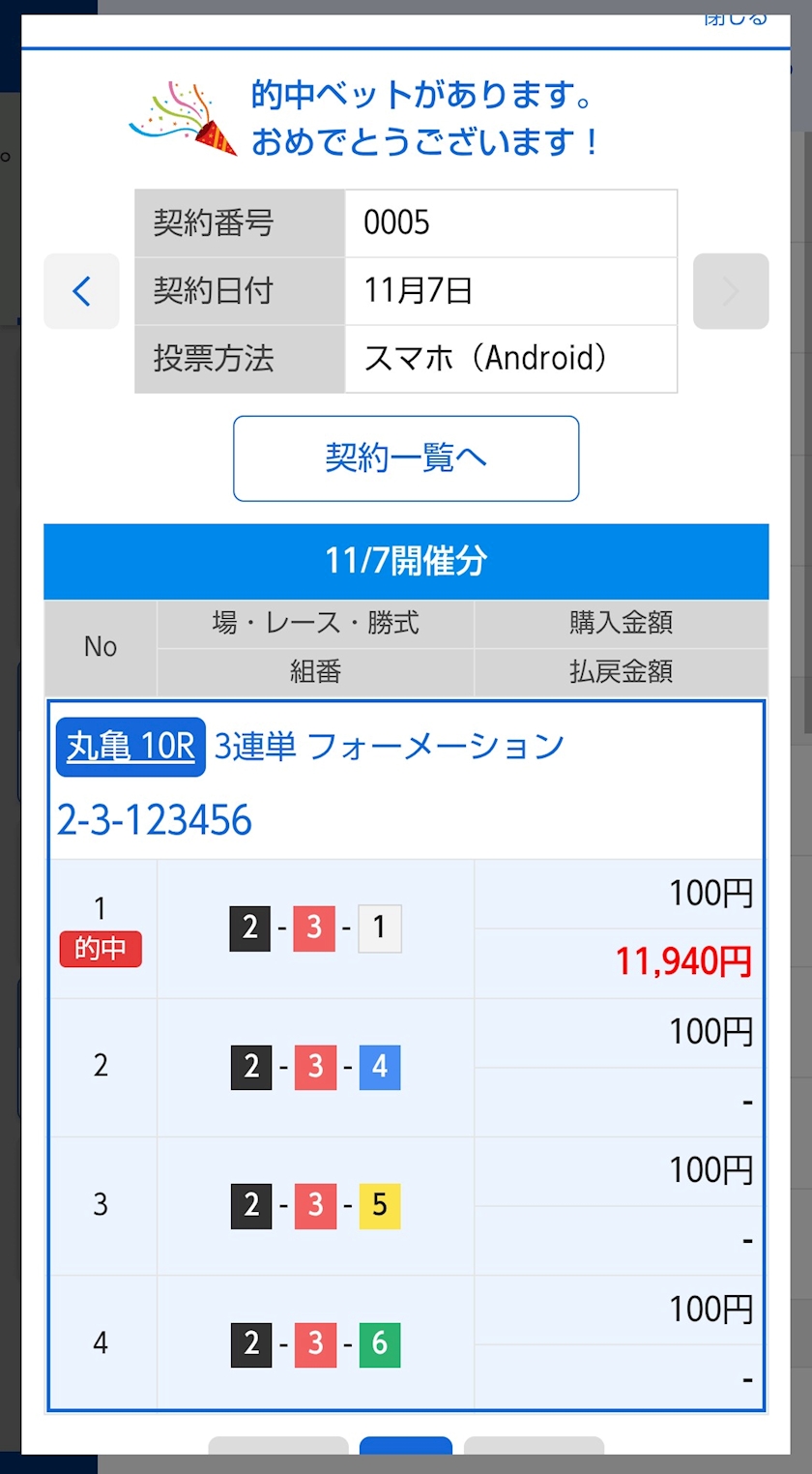Open the 契約一覧へ contract list button
Viewport: 812px width, 1474px height.
pyautogui.click(x=406, y=458)
